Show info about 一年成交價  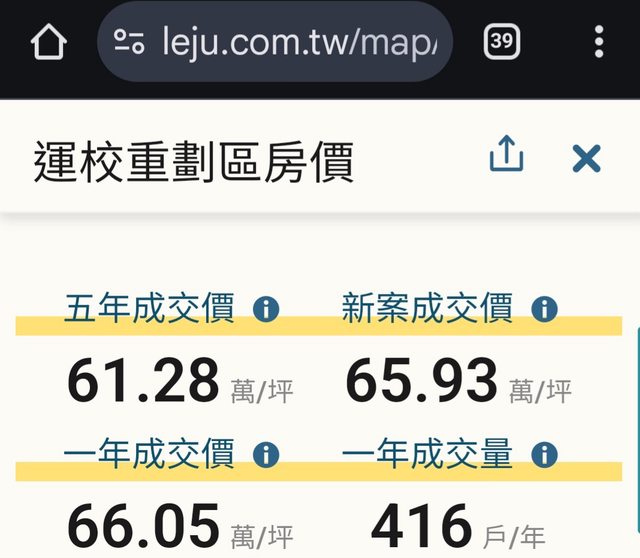tap(266, 455)
